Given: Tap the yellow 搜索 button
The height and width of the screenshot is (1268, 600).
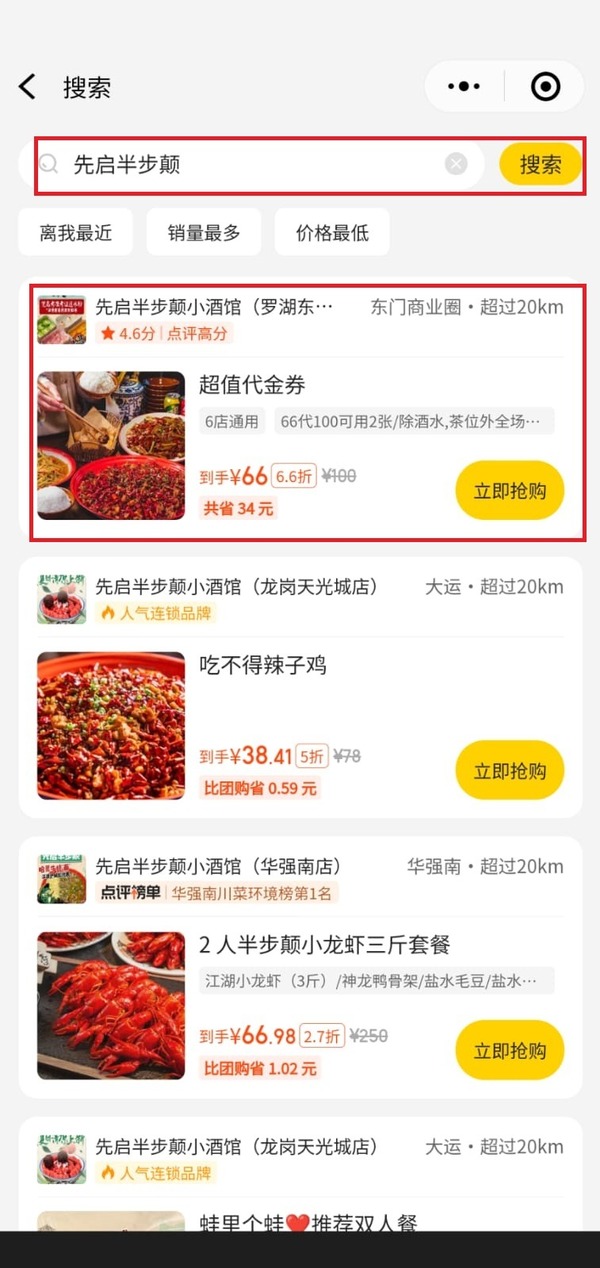Looking at the screenshot, I should pyautogui.click(x=540, y=164).
